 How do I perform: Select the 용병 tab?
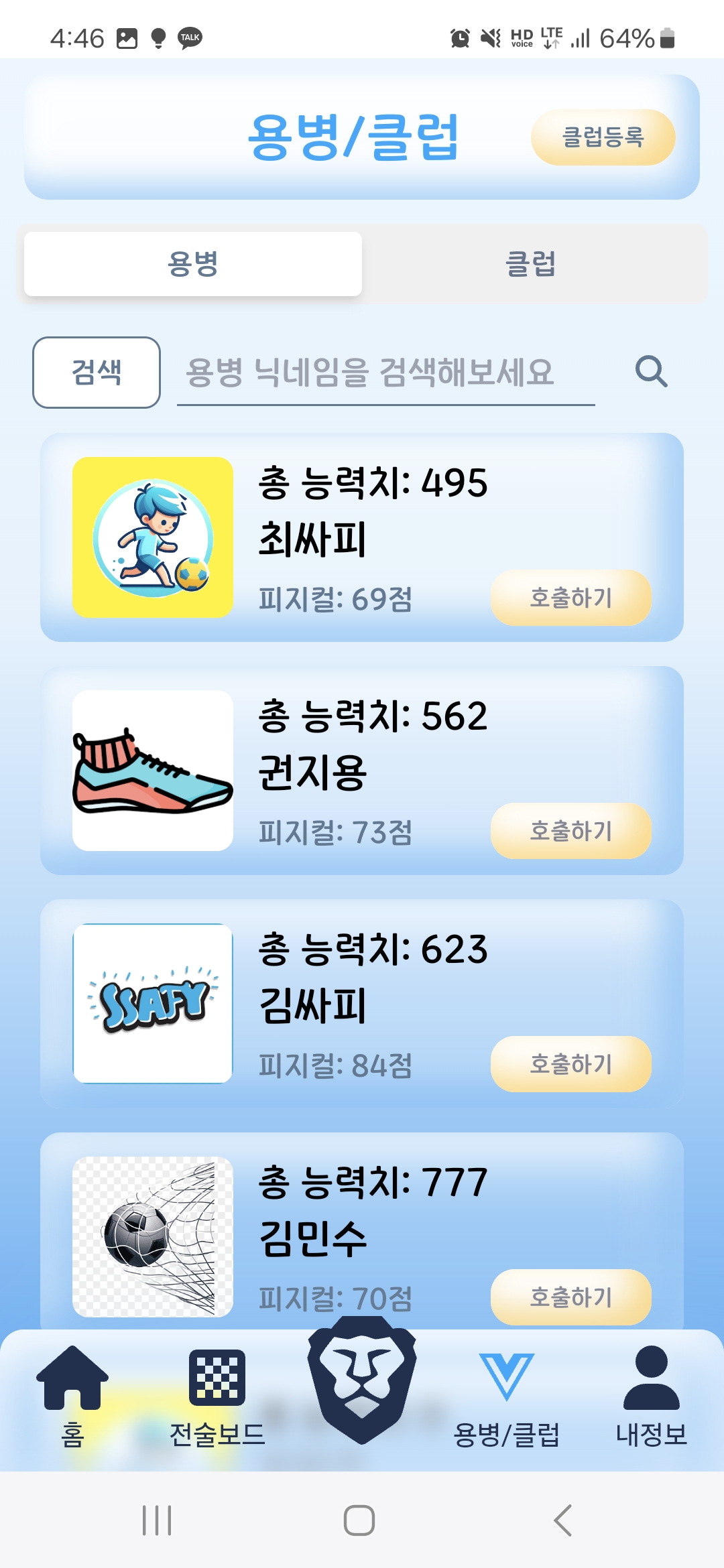click(193, 264)
